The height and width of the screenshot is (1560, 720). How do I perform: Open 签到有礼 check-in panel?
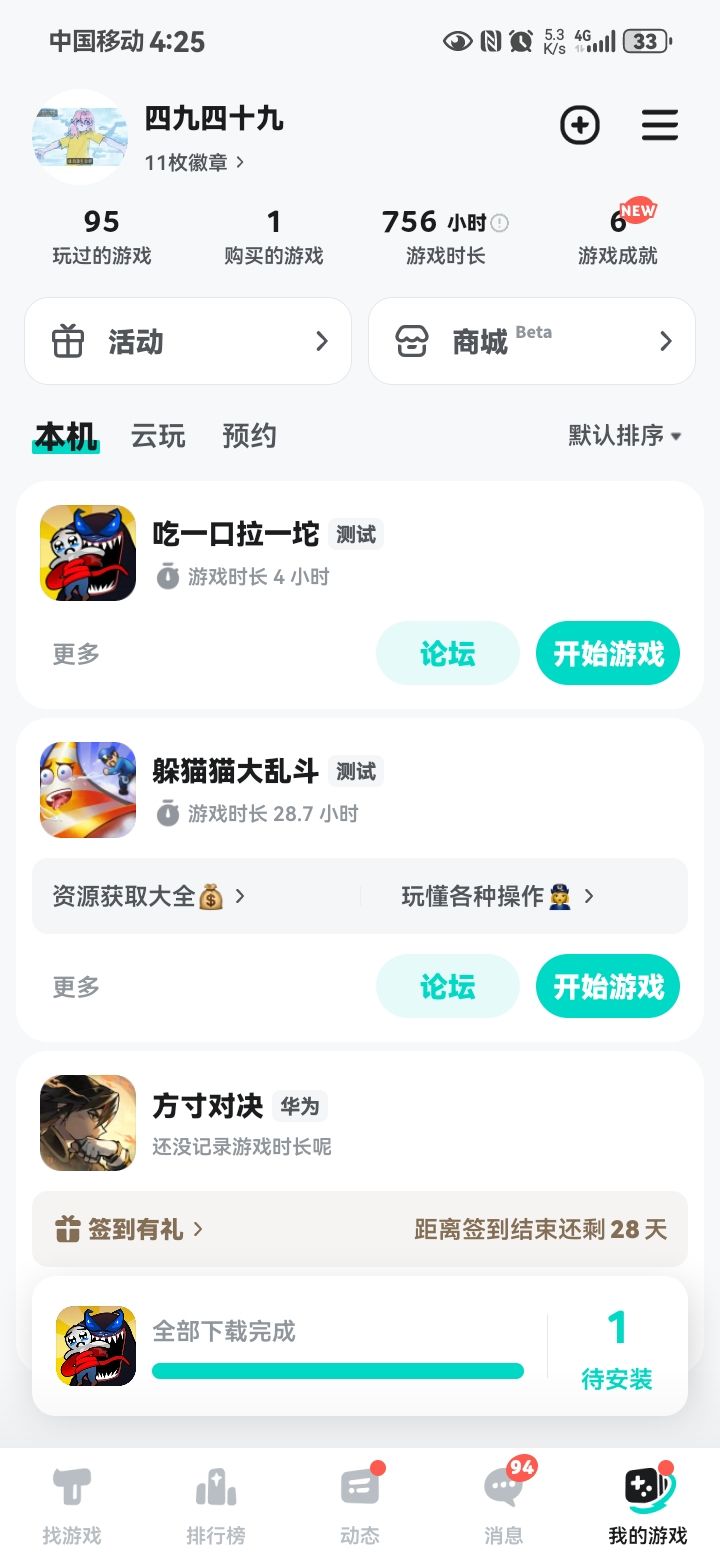129,1231
